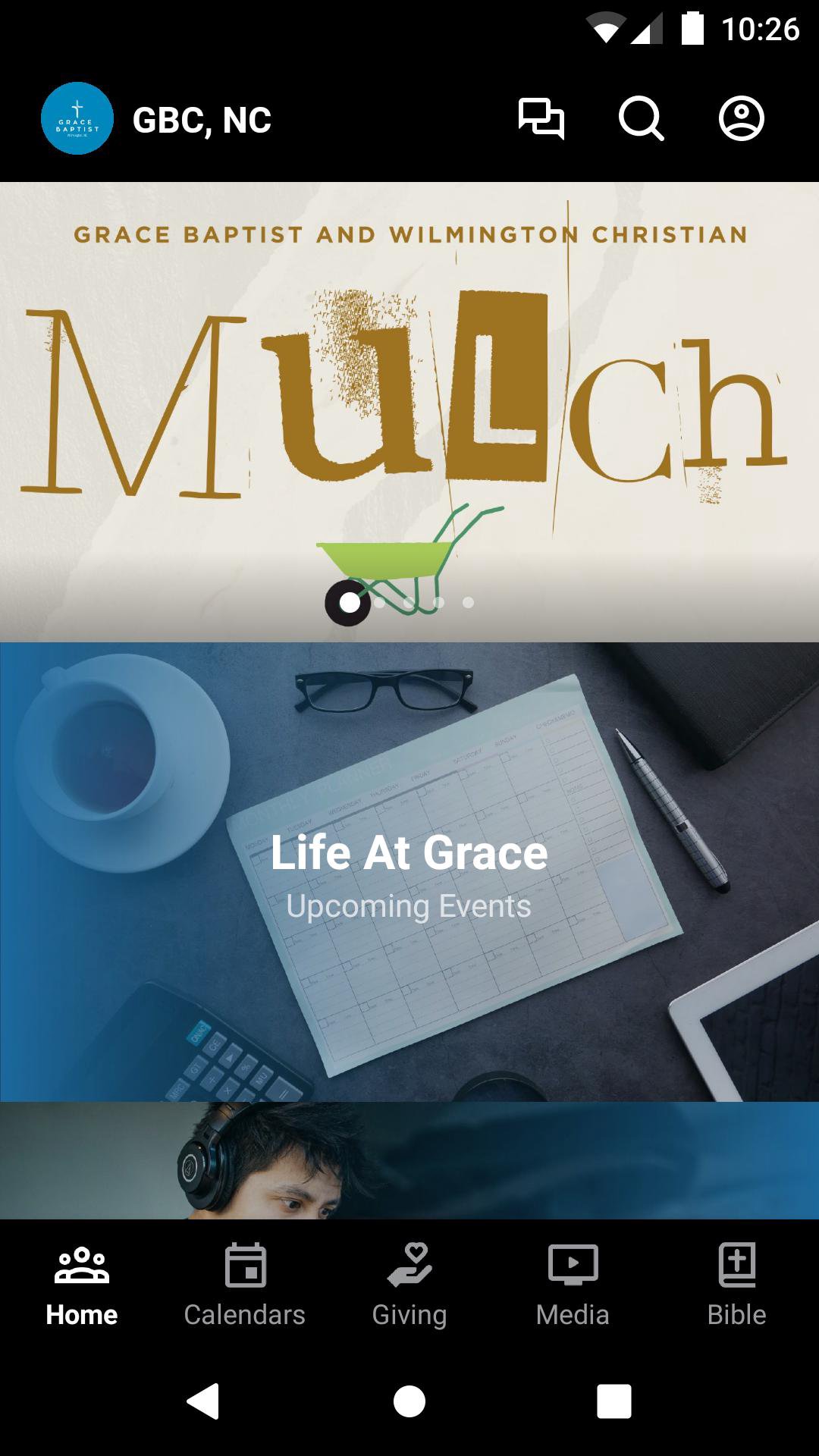The image size is (819, 1456).
Task: Go back with system back button
Action: (x=203, y=1401)
